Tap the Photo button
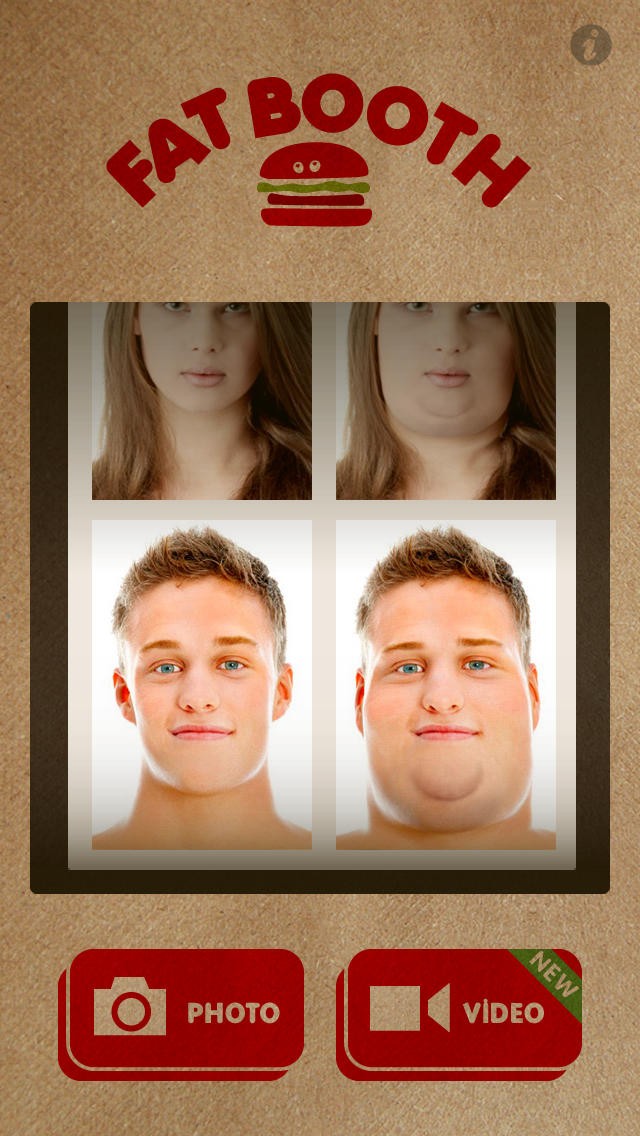Viewport: 640px width, 1136px height. click(x=185, y=1010)
